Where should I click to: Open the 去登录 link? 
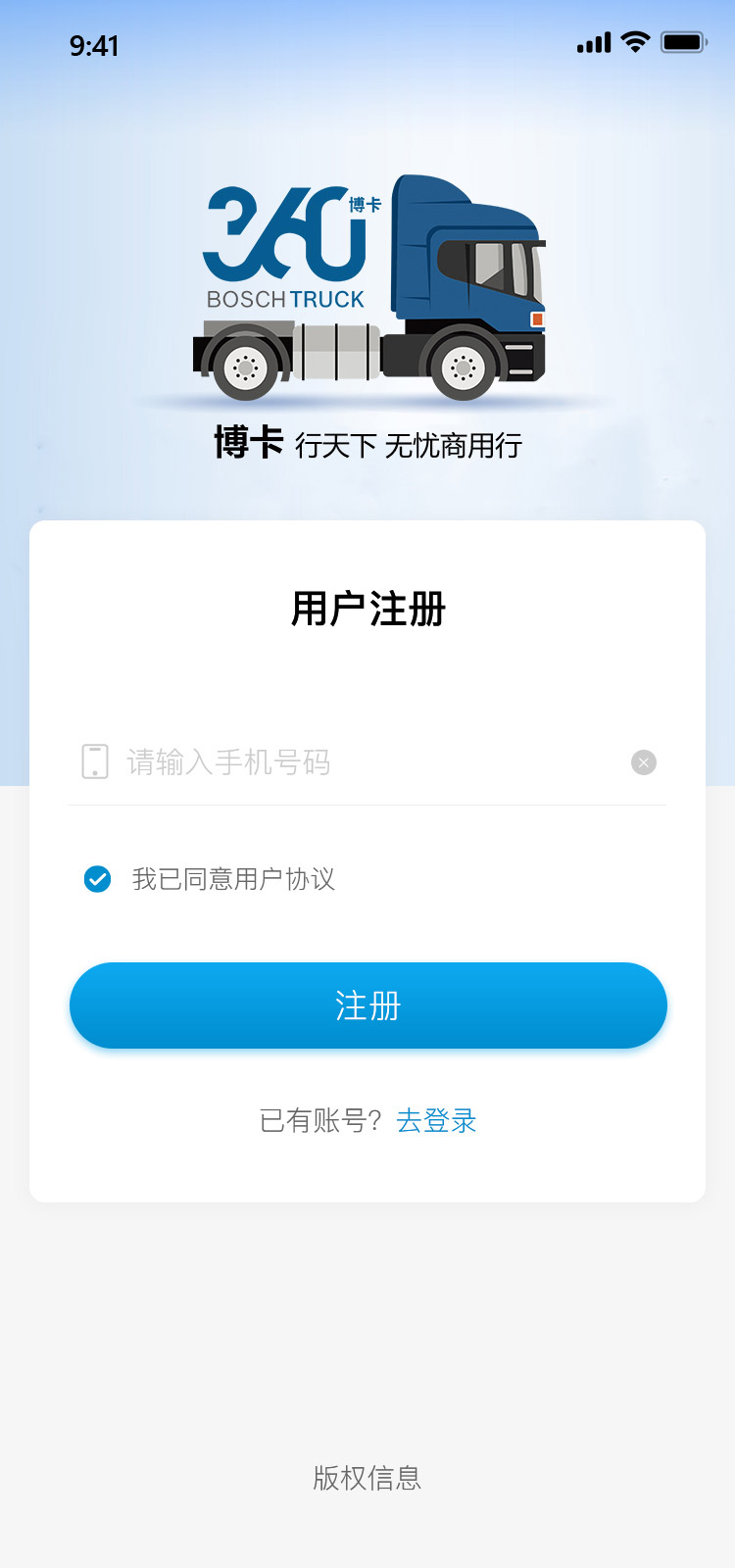tap(436, 1120)
